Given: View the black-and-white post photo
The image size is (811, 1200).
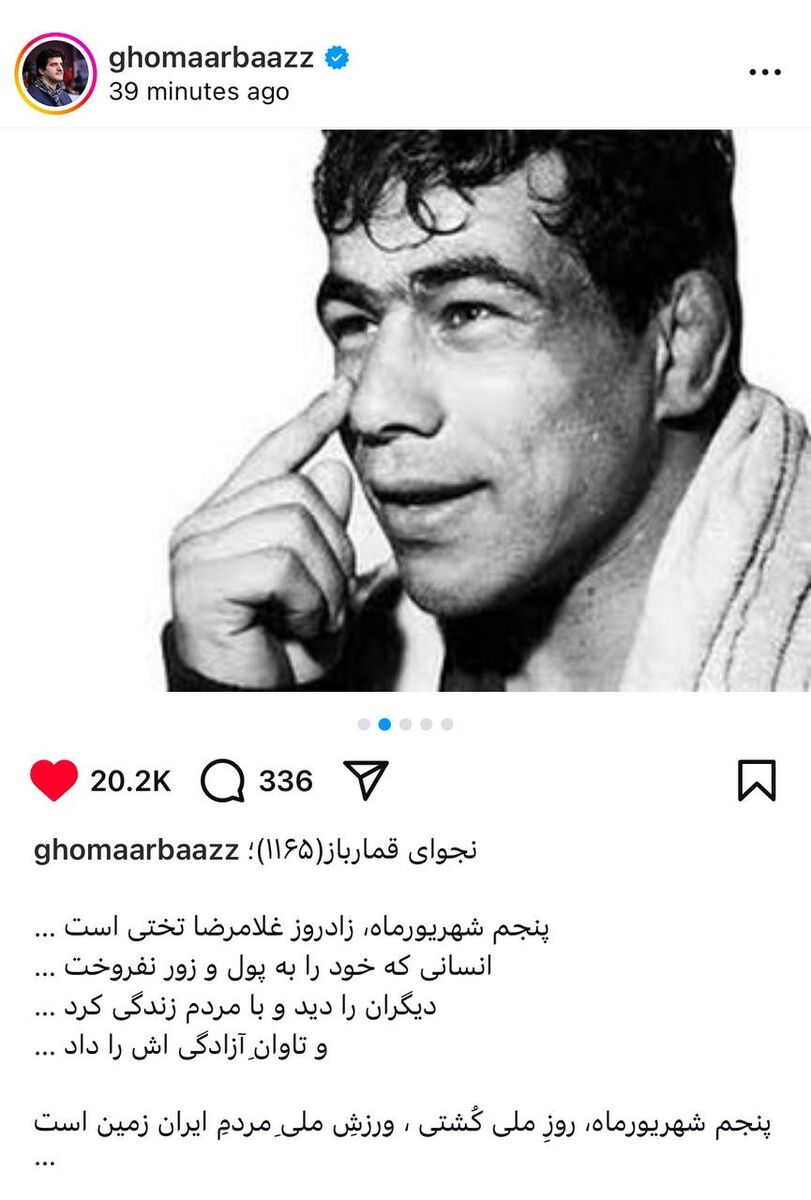Looking at the screenshot, I should pyautogui.click(x=405, y=410).
